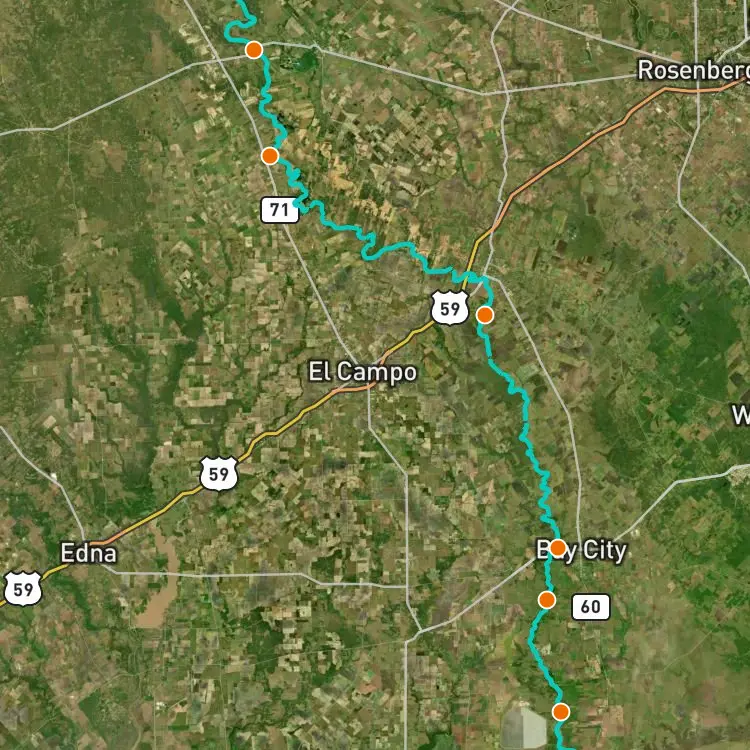The width and height of the screenshot is (750, 750).
Task: Open the orange marker beside highway 60 shield
Action: [547, 600]
